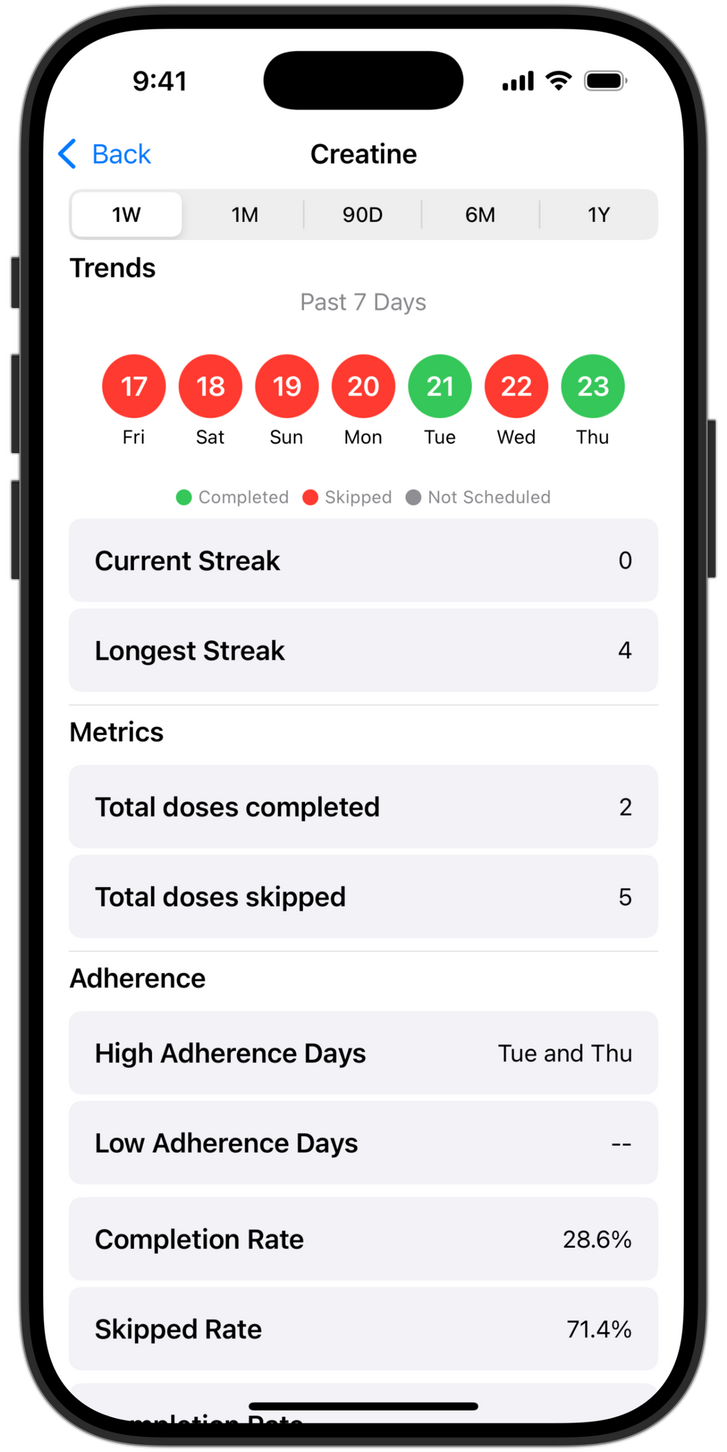The width and height of the screenshot is (727, 1452).
Task: Select the 1W time range
Action: point(127,215)
